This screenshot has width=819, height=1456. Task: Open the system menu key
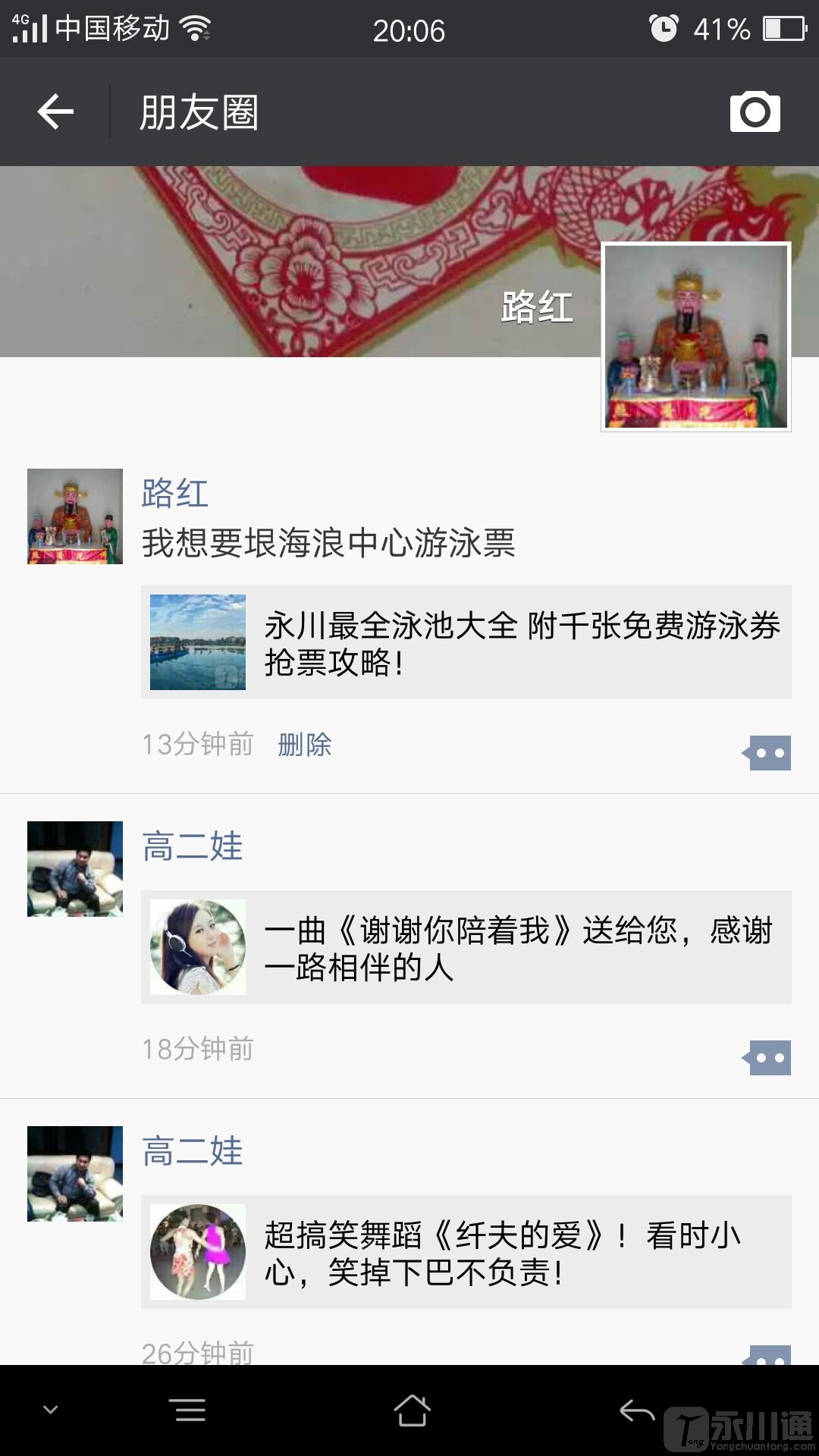[x=190, y=1410]
